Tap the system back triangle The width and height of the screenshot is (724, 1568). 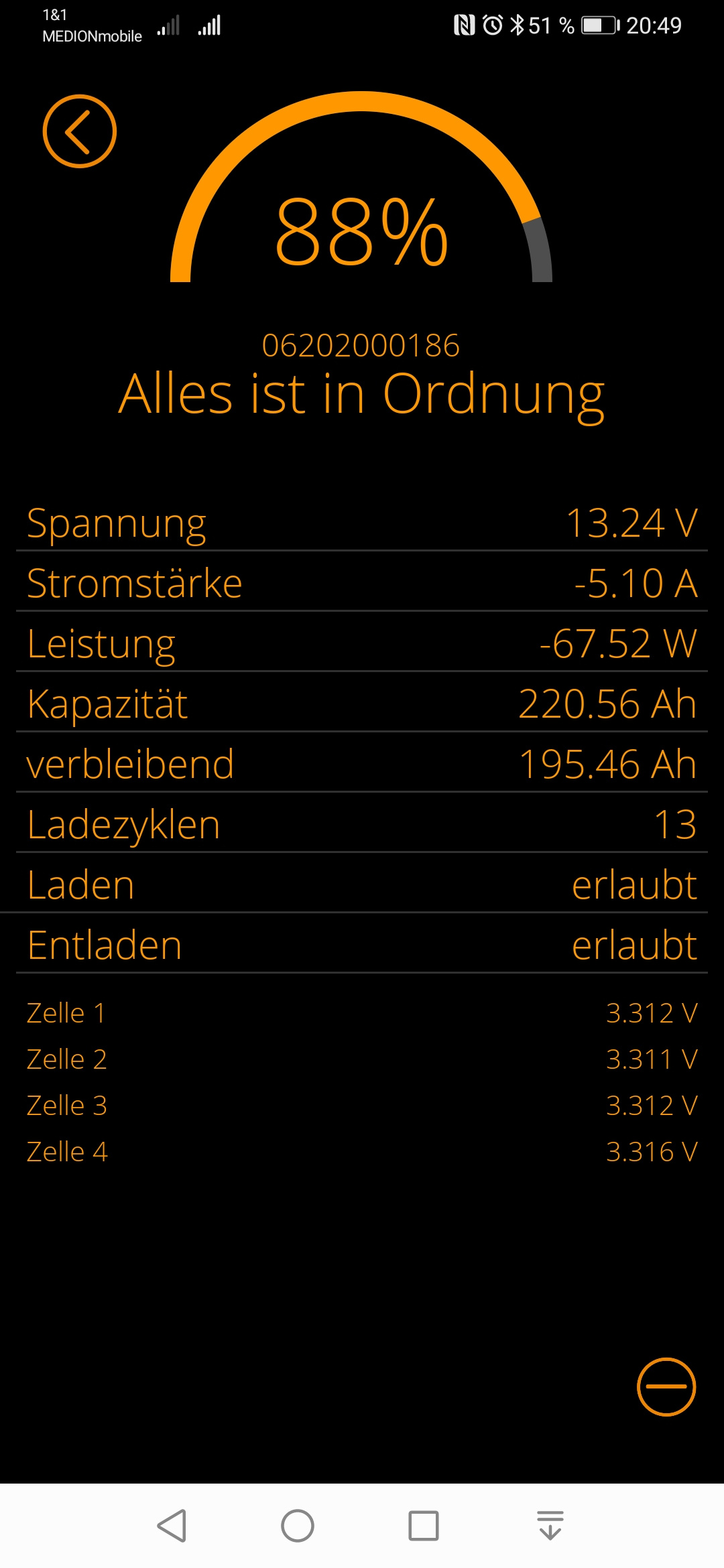172,1526
